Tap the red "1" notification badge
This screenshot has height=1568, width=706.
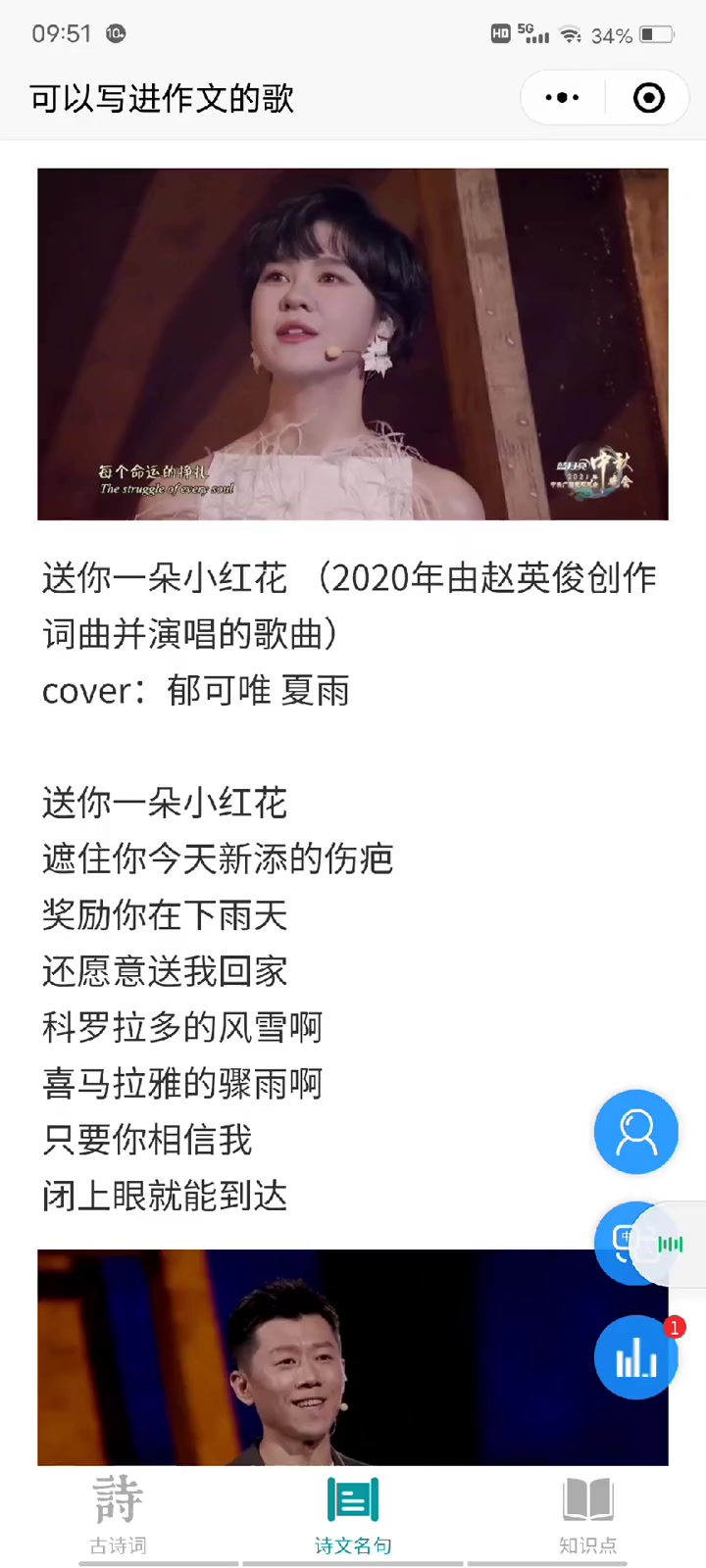tap(675, 1328)
